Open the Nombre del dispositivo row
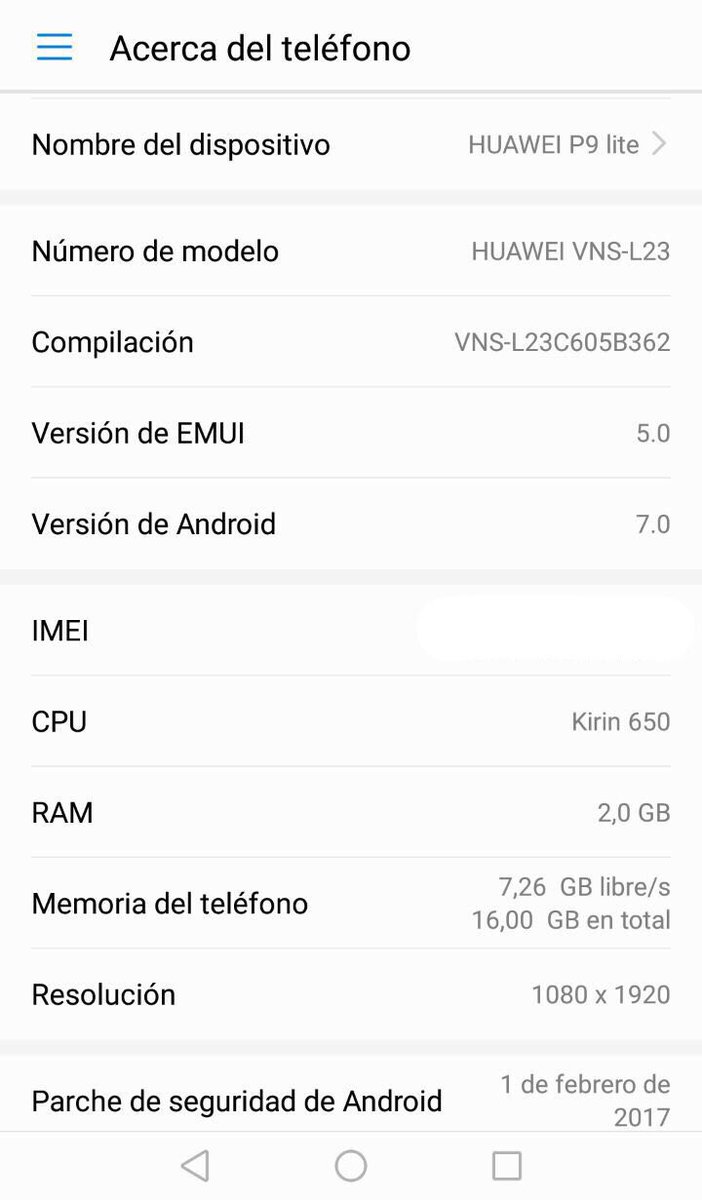The height and width of the screenshot is (1200, 702). click(x=350, y=145)
